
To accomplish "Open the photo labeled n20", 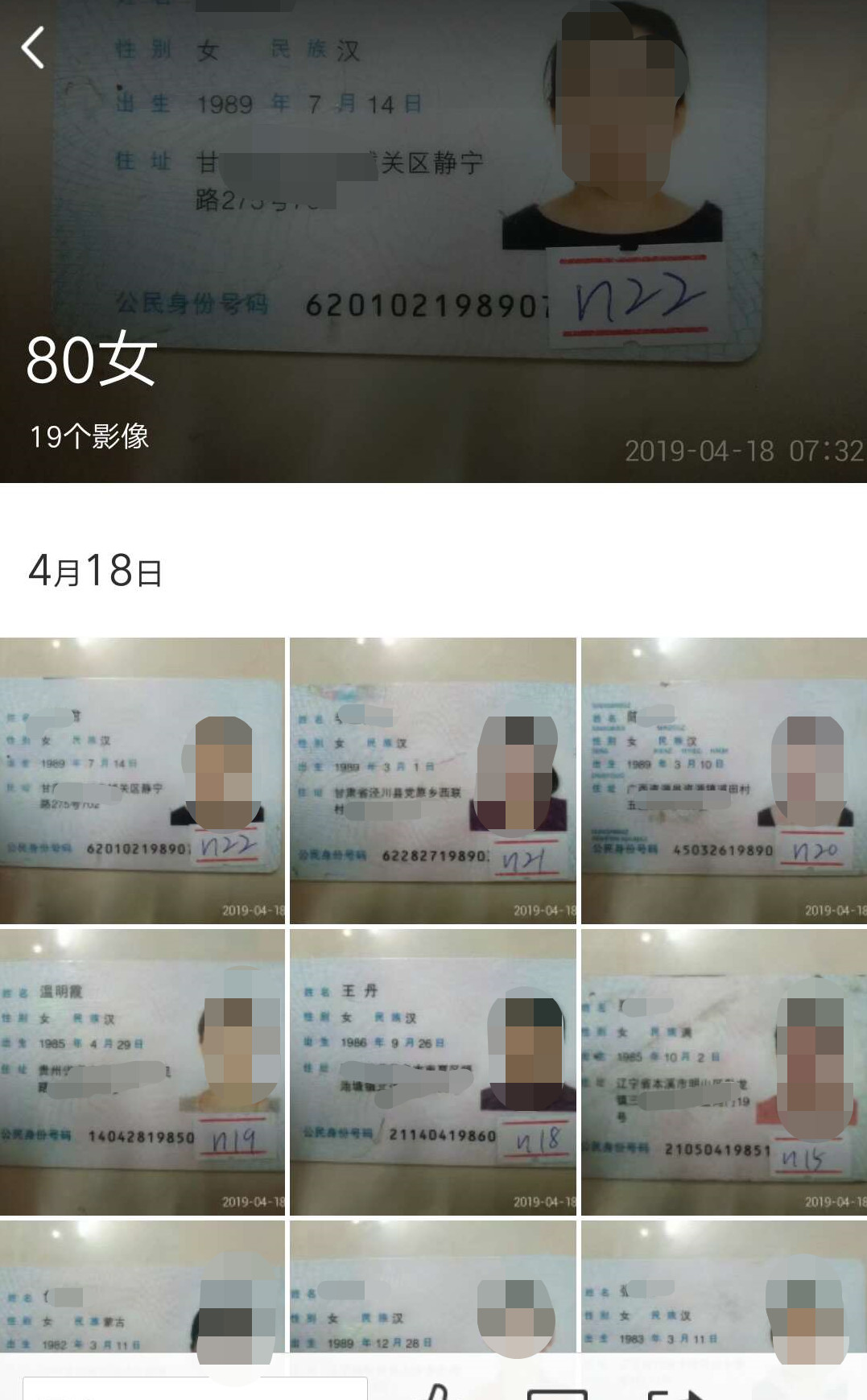I will point(724,780).
